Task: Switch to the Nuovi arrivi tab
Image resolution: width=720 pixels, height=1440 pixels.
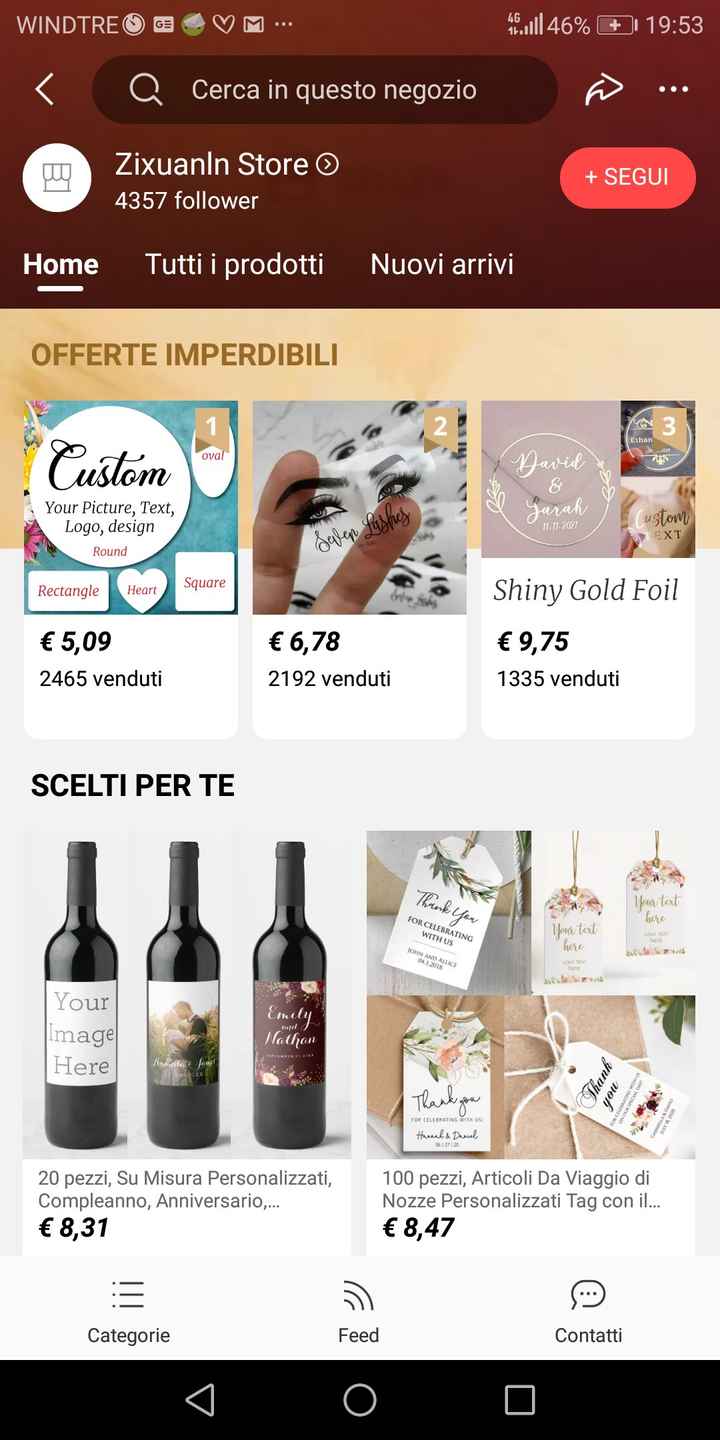Action: [x=441, y=264]
